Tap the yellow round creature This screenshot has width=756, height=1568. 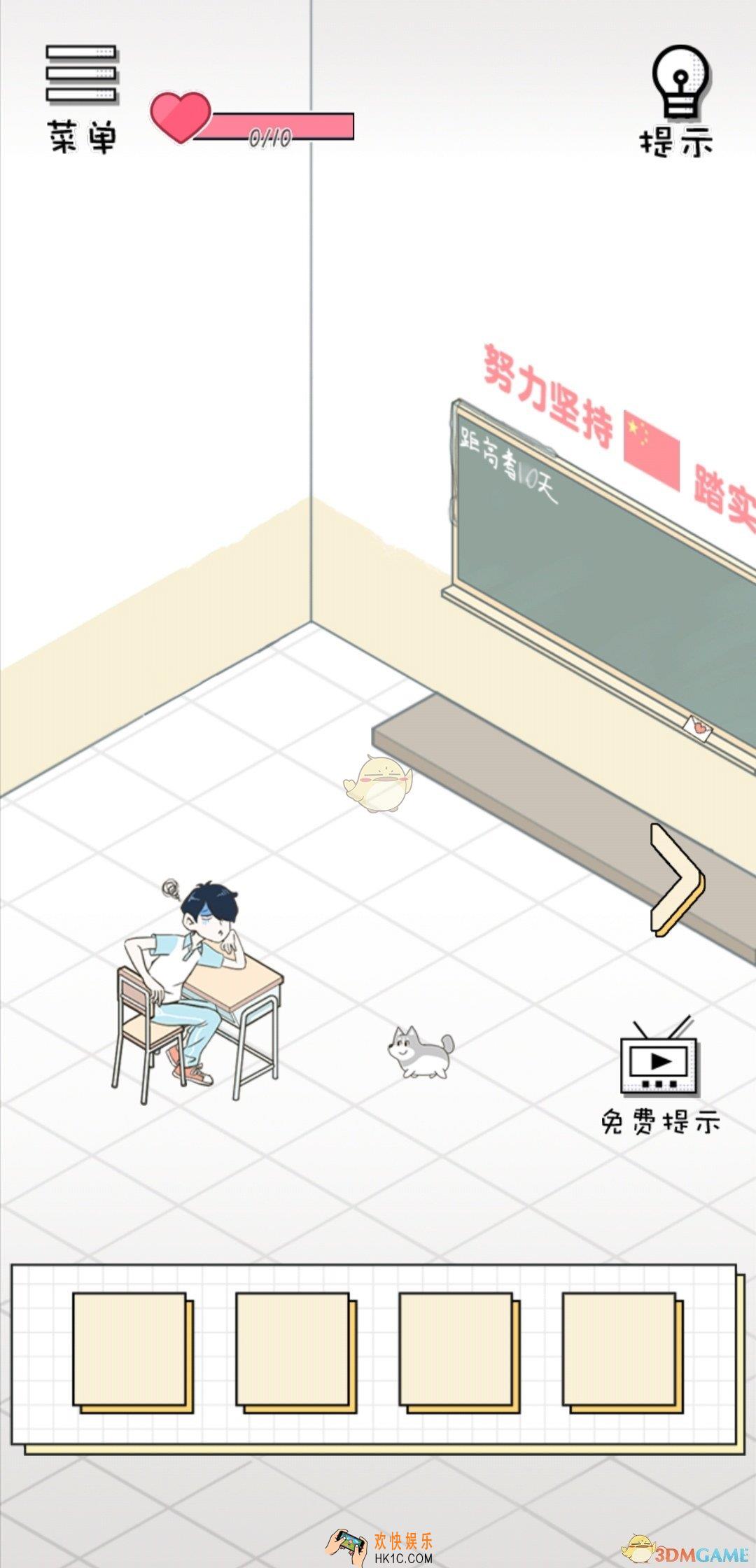click(379, 783)
